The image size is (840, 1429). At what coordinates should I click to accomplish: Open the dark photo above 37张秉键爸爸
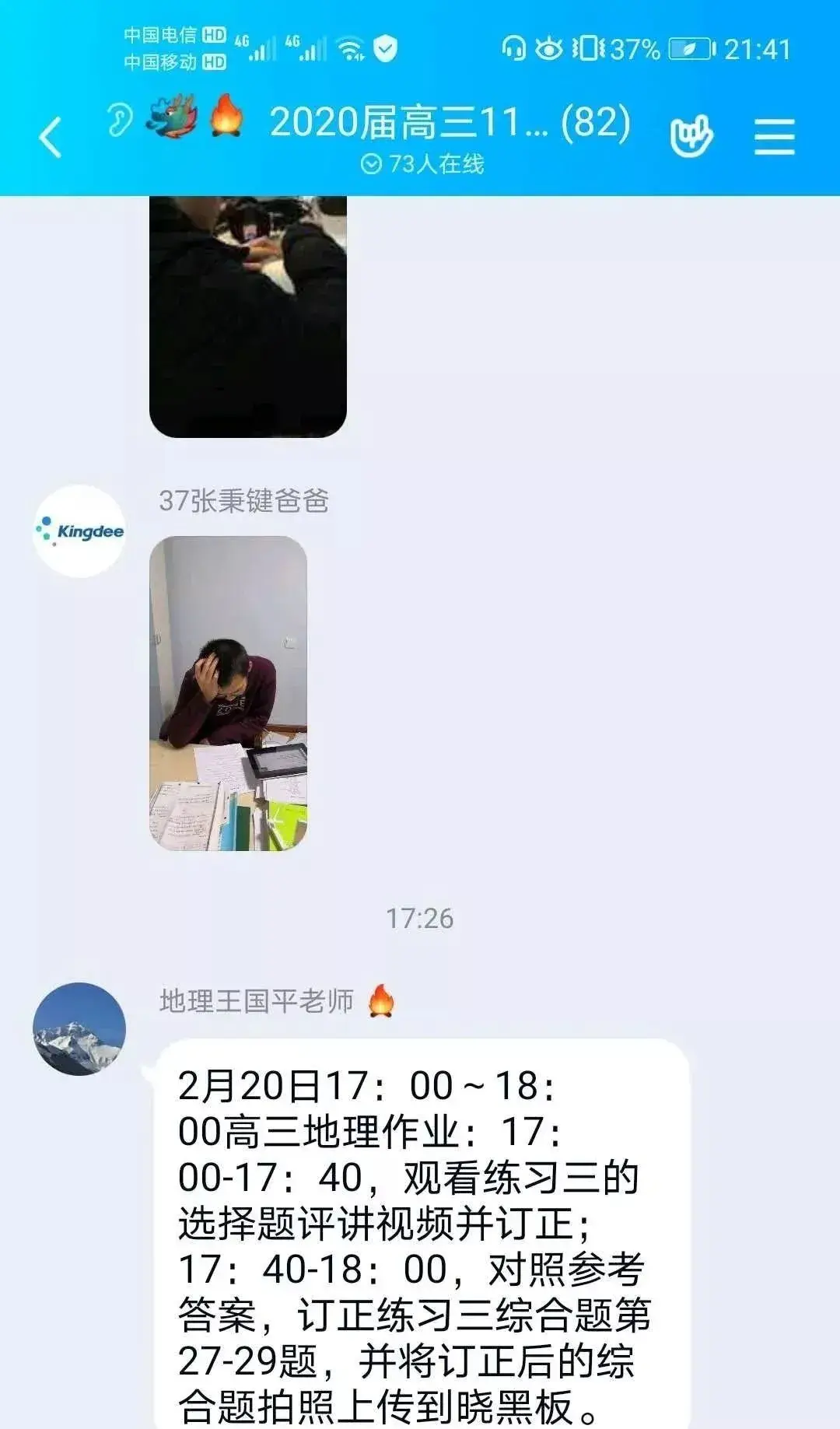247,316
